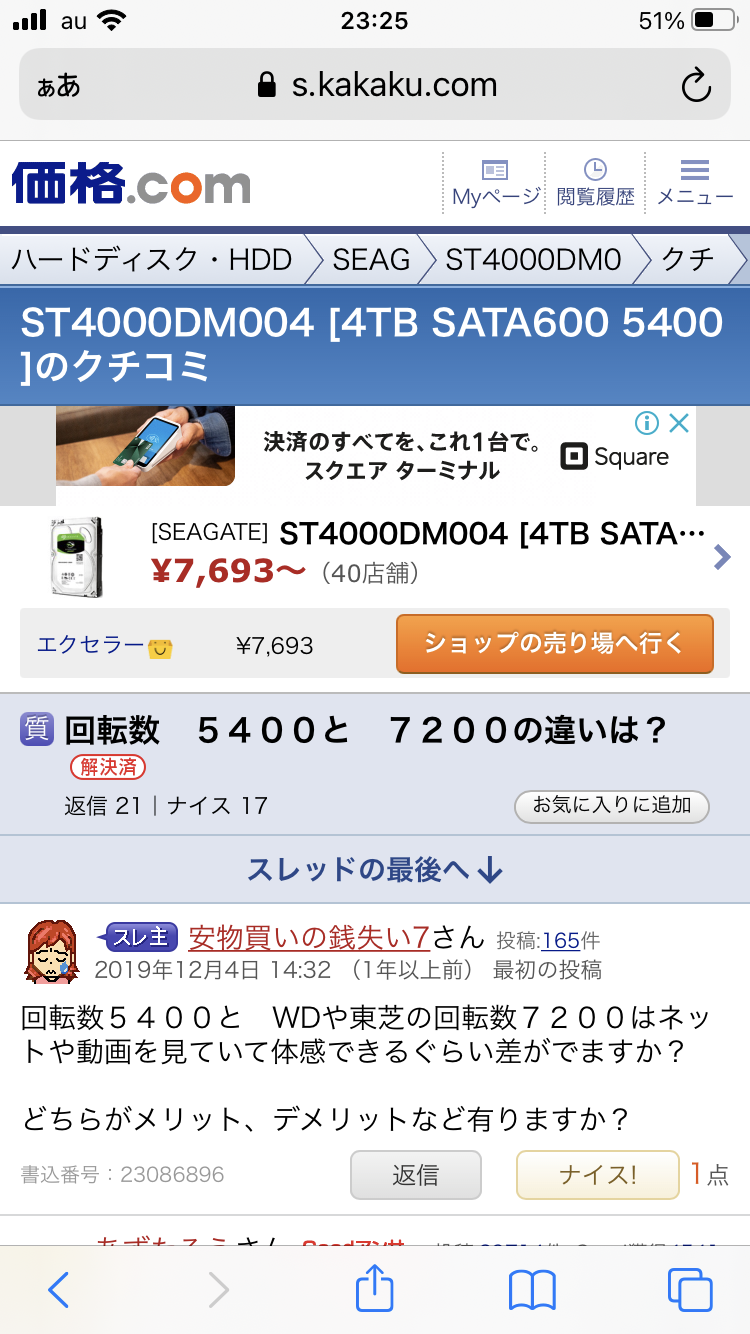This screenshot has width=750, height=1334.
Task: Add thread with お気に入りに追加
Action: [x=611, y=805]
